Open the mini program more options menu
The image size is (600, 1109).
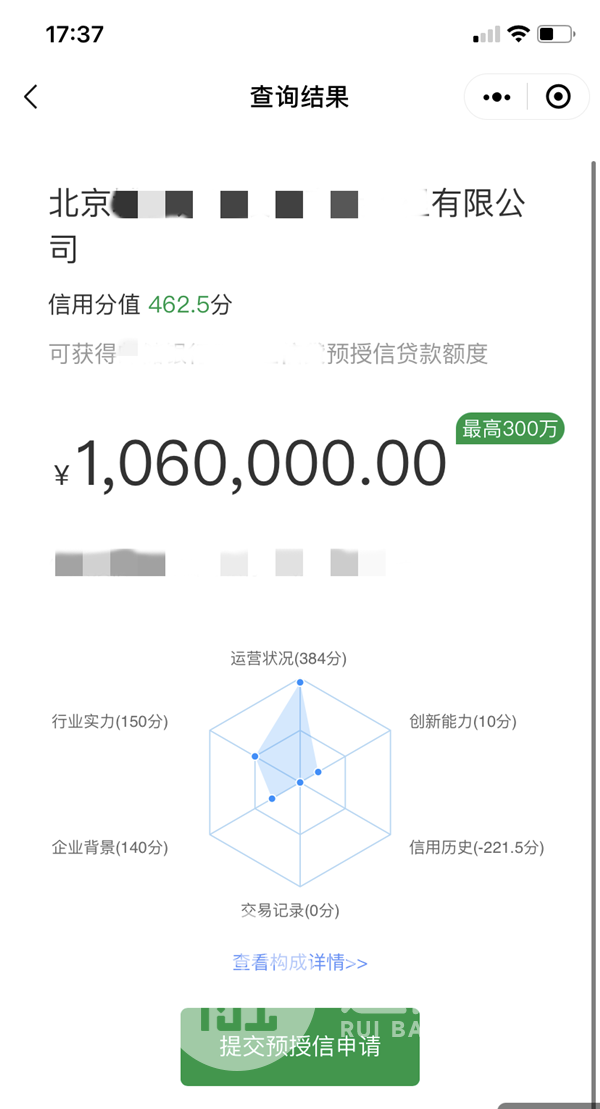click(x=497, y=97)
